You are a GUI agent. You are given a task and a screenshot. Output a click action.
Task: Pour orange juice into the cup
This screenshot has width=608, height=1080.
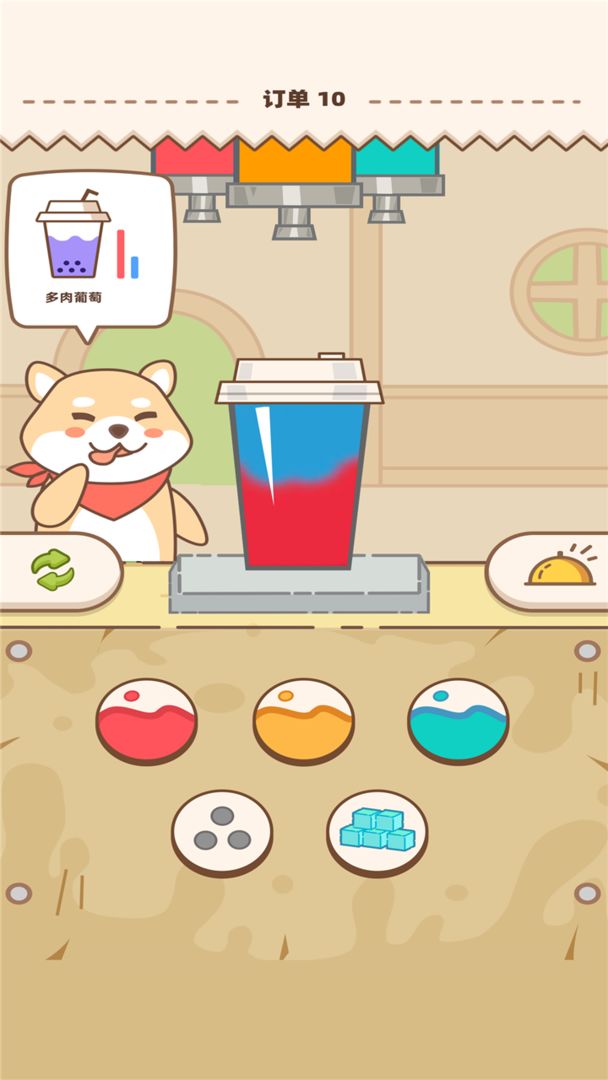pos(303,721)
